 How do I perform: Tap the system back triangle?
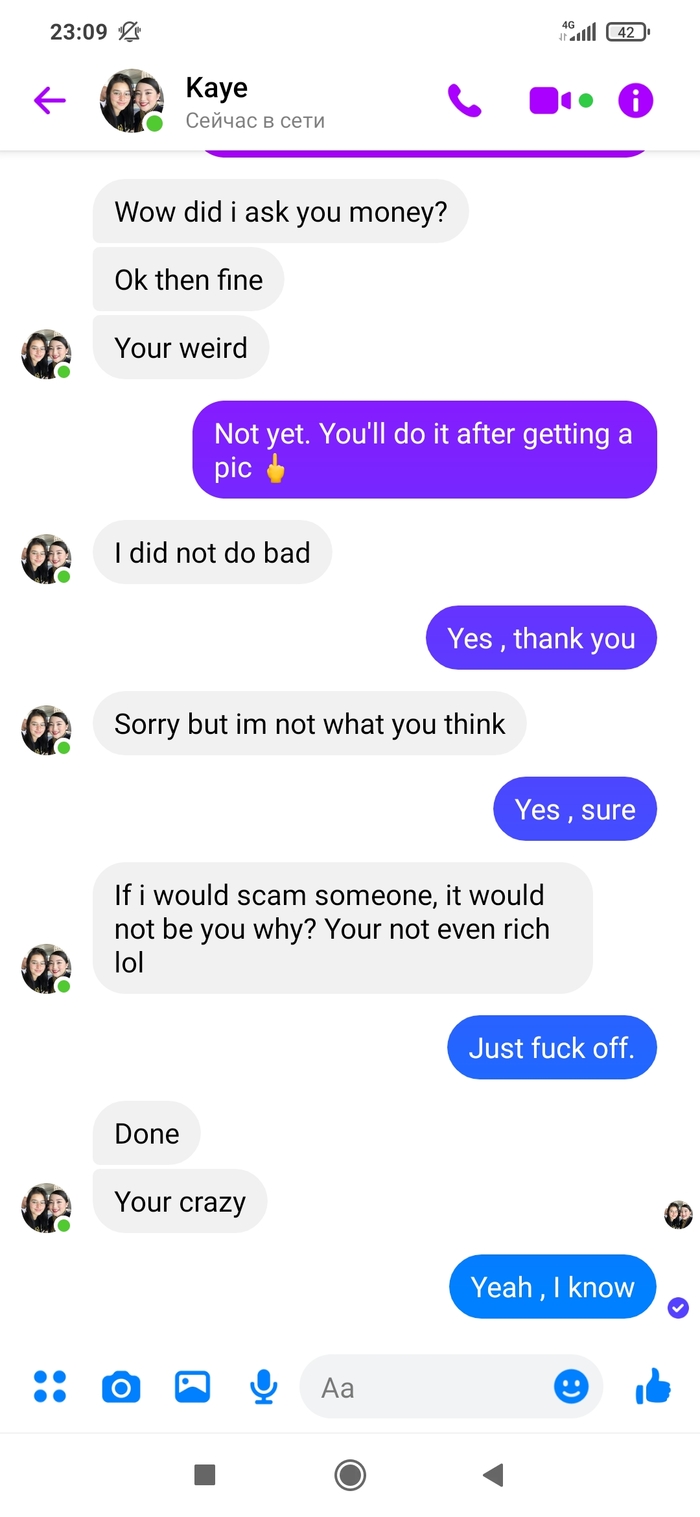click(492, 1474)
